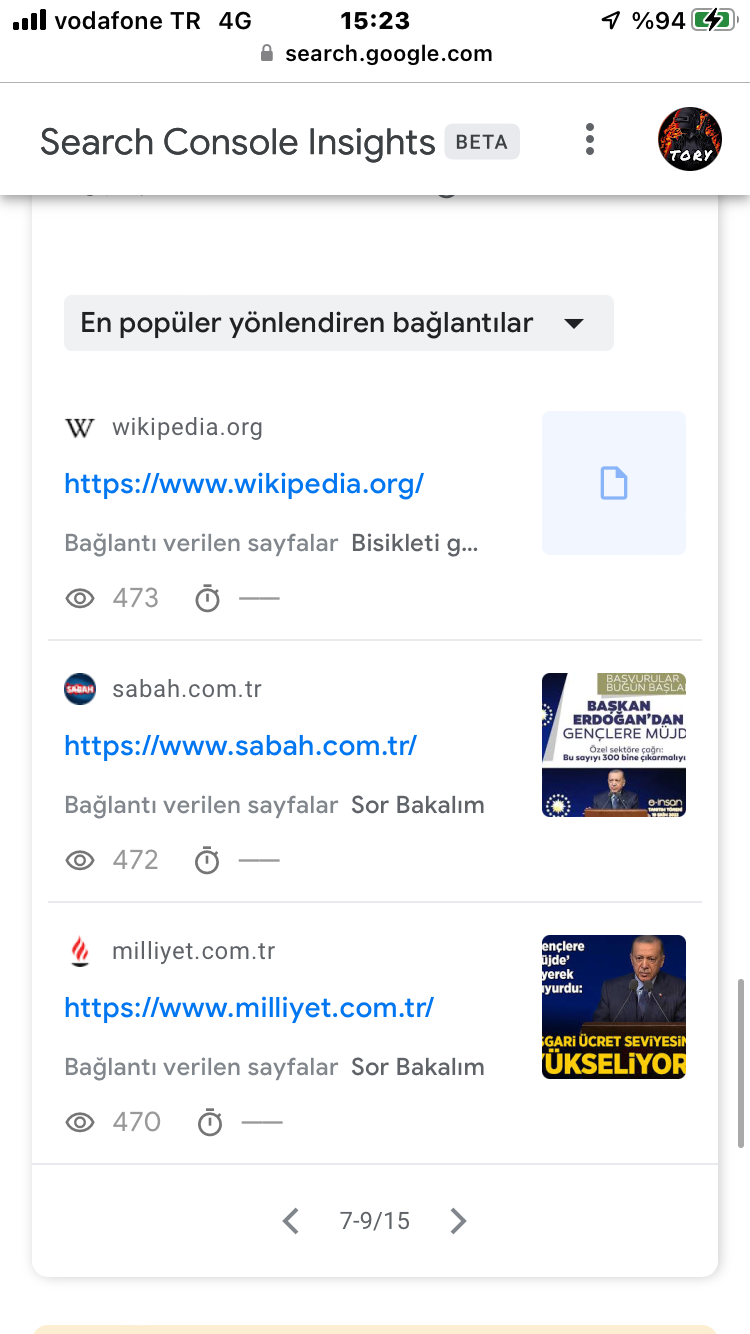Open the three-dot overflow menu
This screenshot has height=1334, width=750.
click(x=590, y=140)
